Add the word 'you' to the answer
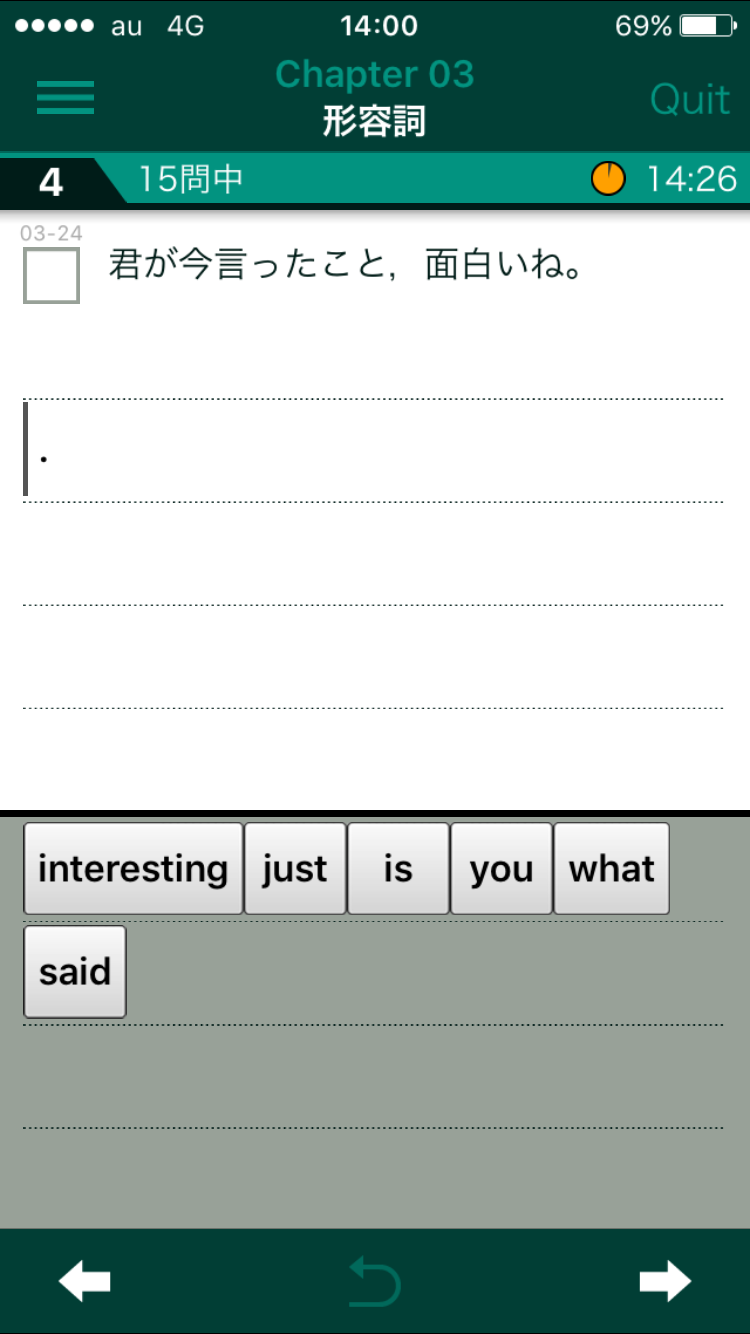The width and height of the screenshot is (750, 1334). [x=501, y=868]
